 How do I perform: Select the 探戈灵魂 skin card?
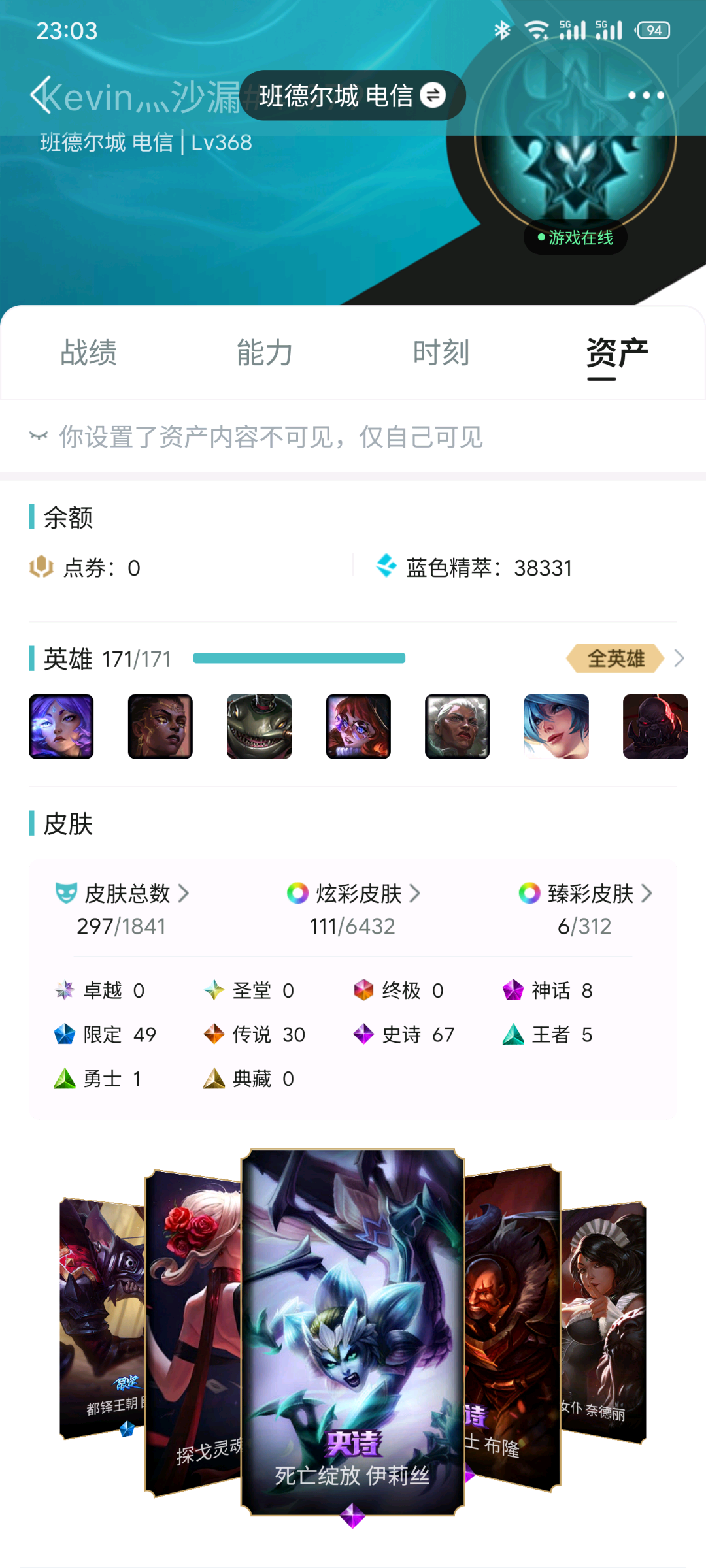click(x=193, y=1333)
